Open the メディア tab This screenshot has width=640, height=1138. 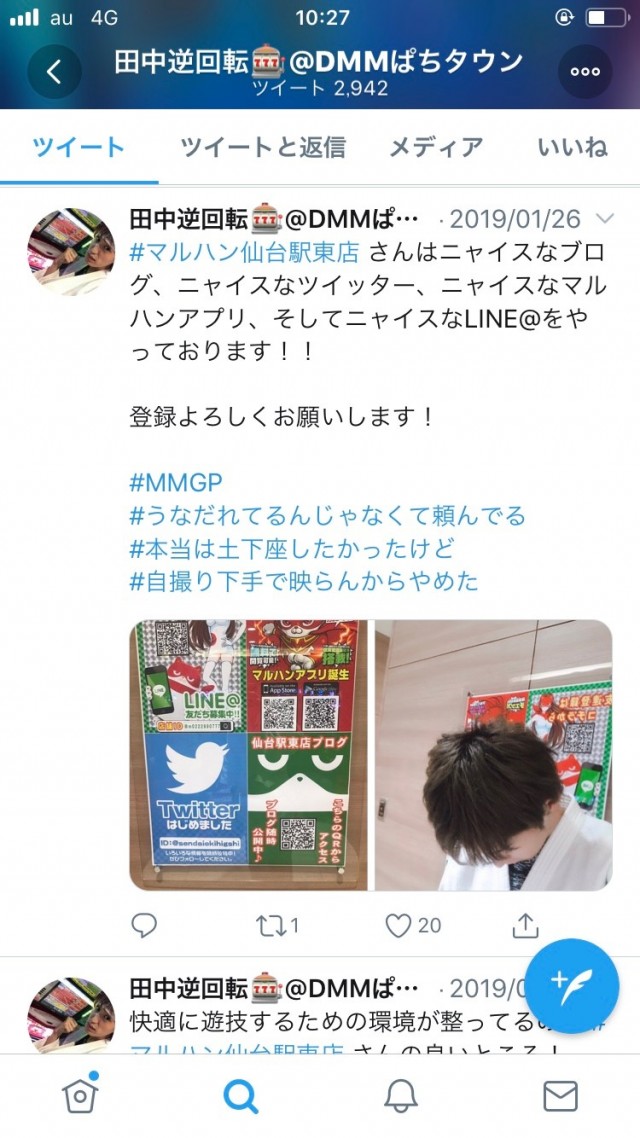click(435, 148)
